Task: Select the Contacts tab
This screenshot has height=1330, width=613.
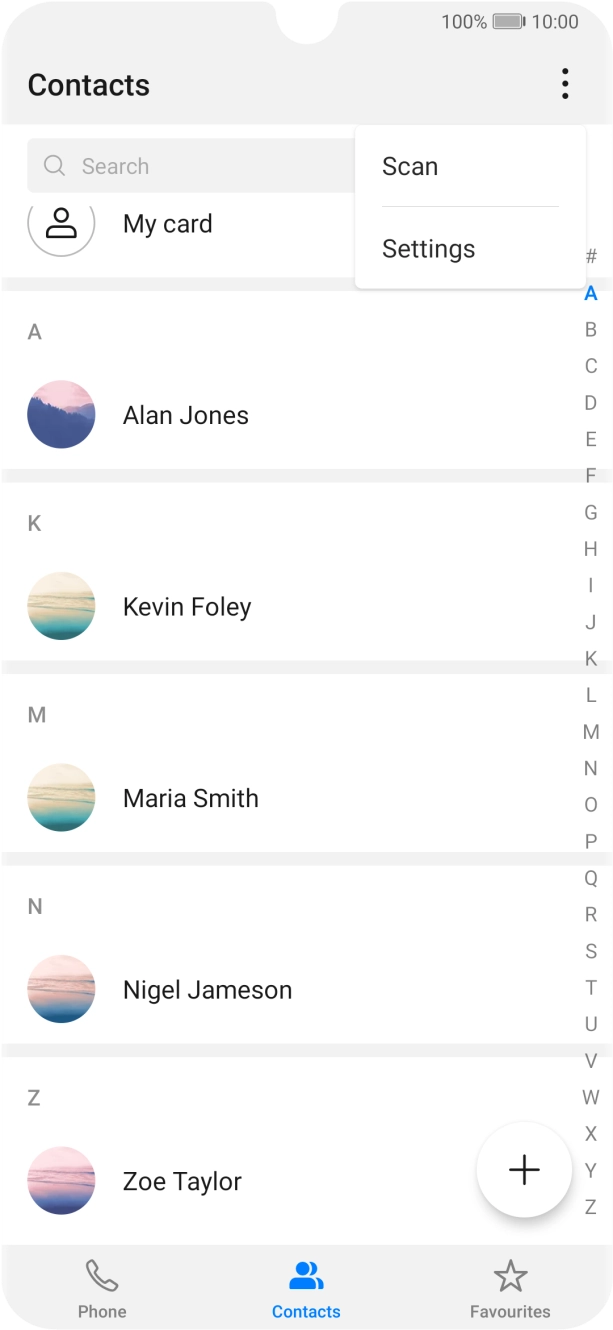Action: click(306, 1290)
